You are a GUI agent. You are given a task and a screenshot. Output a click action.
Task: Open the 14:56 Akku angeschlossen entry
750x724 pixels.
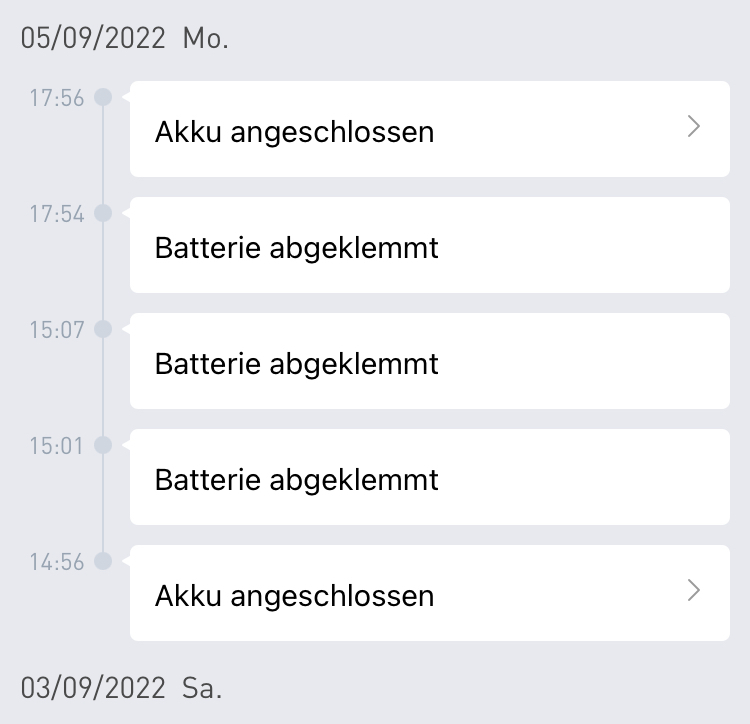[x=429, y=594]
